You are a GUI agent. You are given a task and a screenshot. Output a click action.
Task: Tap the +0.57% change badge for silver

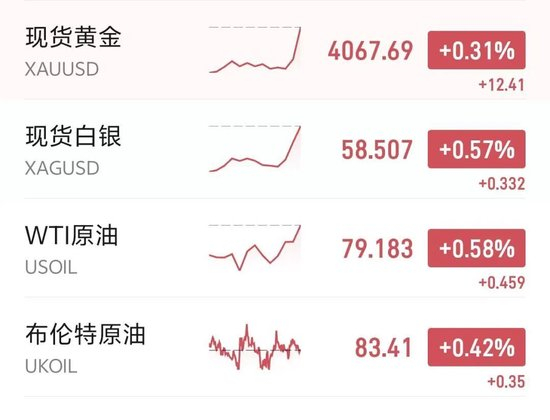click(476, 149)
